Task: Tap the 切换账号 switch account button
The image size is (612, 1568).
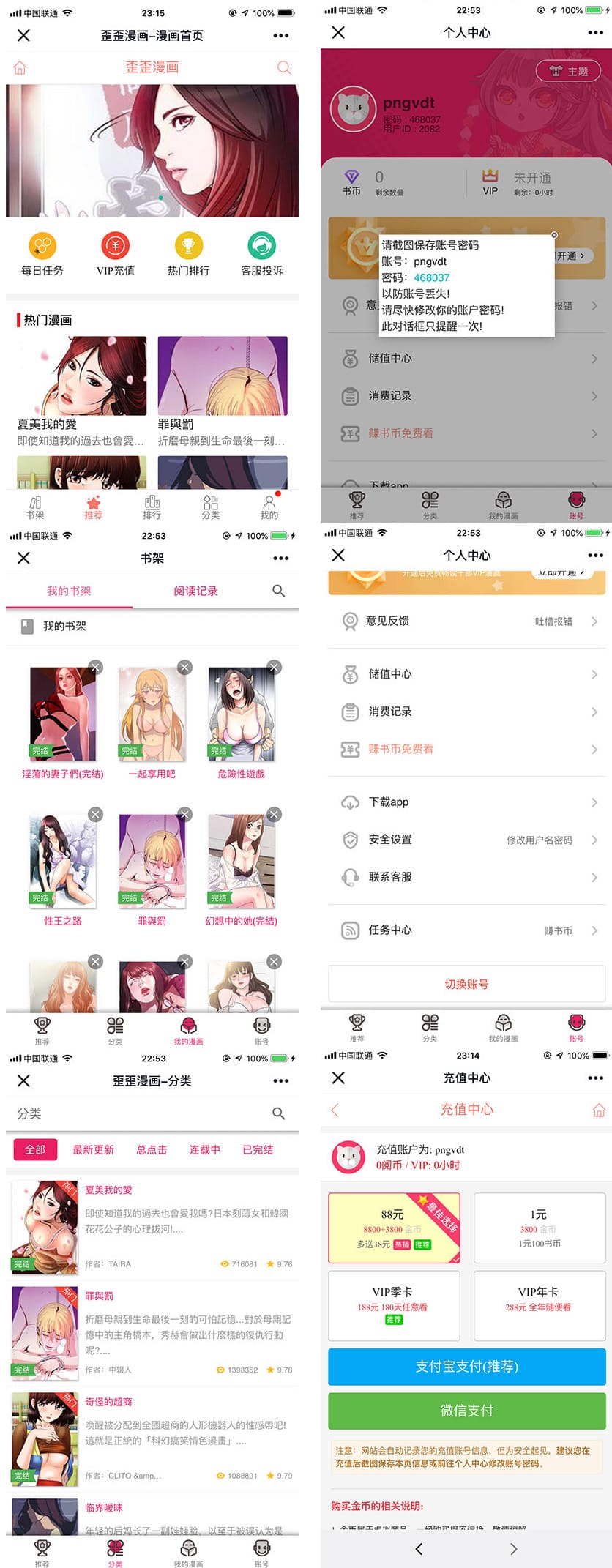Action: 466,983
